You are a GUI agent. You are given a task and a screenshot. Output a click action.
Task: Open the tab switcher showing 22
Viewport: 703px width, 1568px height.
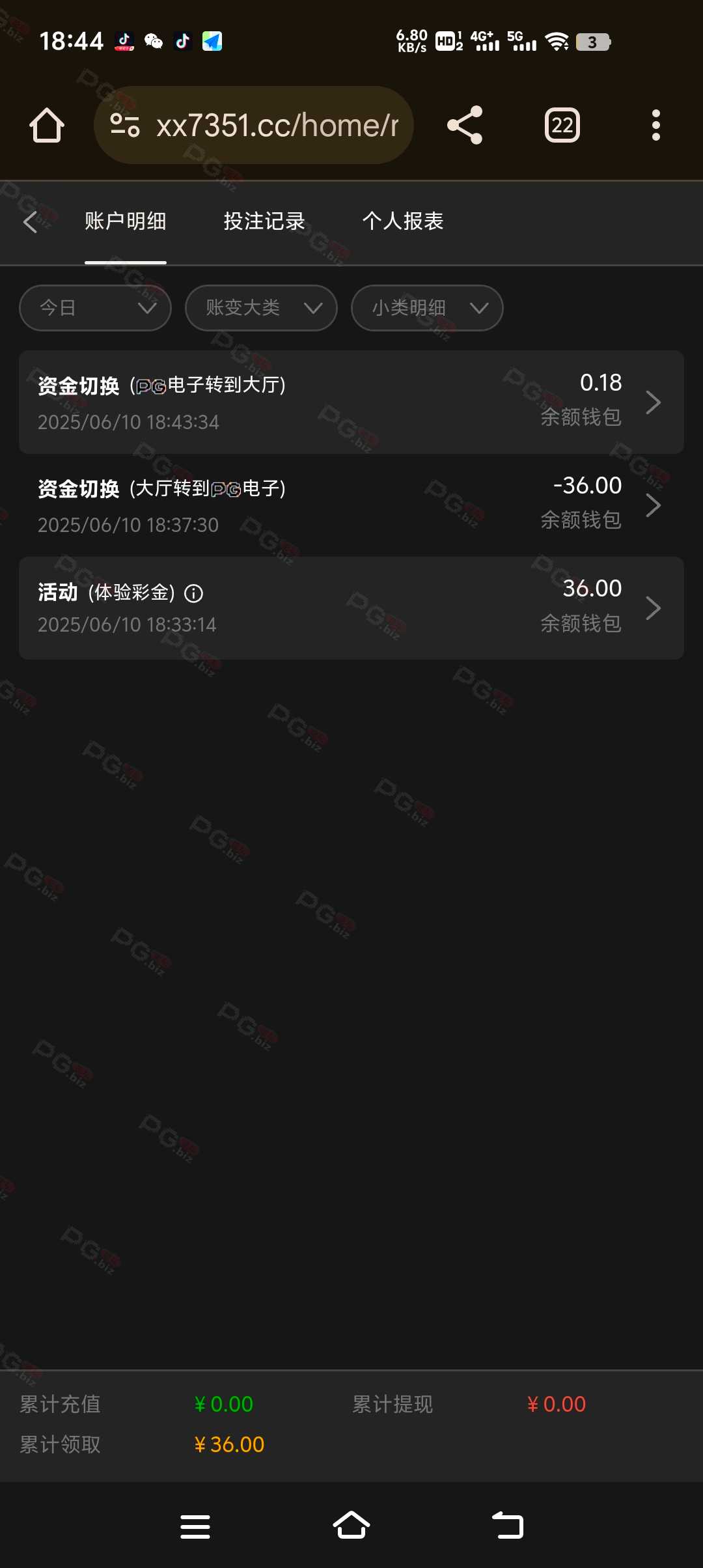pyautogui.click(x=562, y=125)
